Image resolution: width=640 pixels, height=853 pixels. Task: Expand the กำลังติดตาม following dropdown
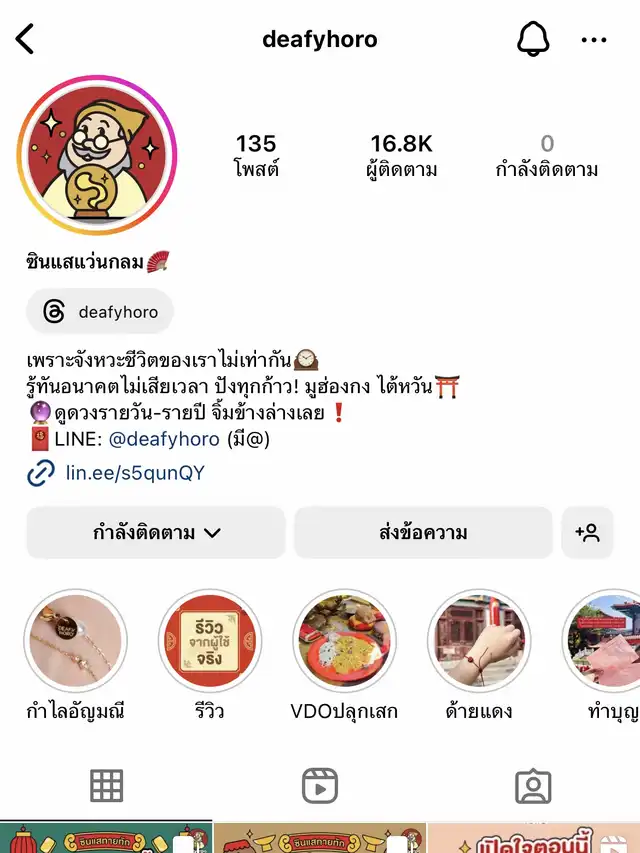coord(156,532)
